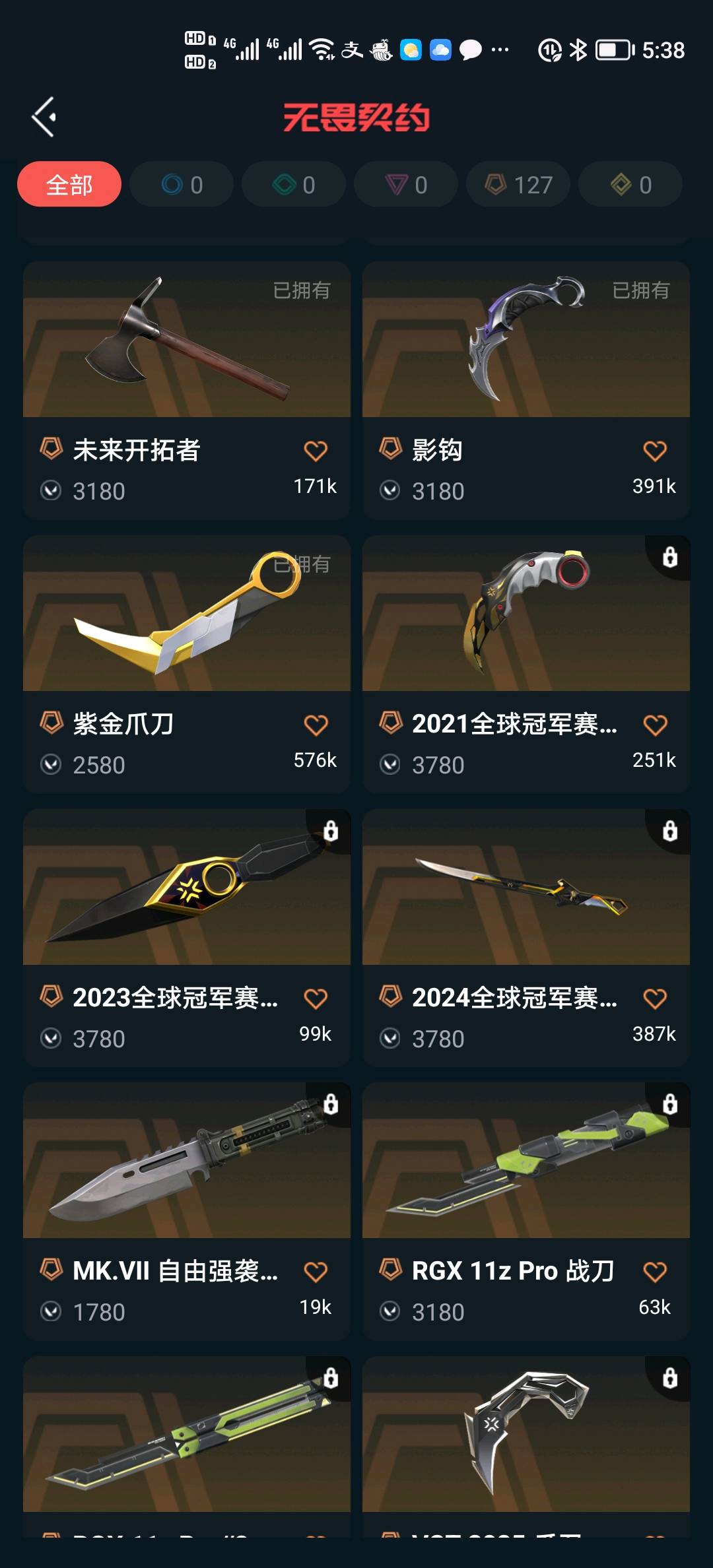Open the 2024全球冠军赛 blade card
Image resolution: width=713 pixels, height=1568 pixels.
(526, 888)
